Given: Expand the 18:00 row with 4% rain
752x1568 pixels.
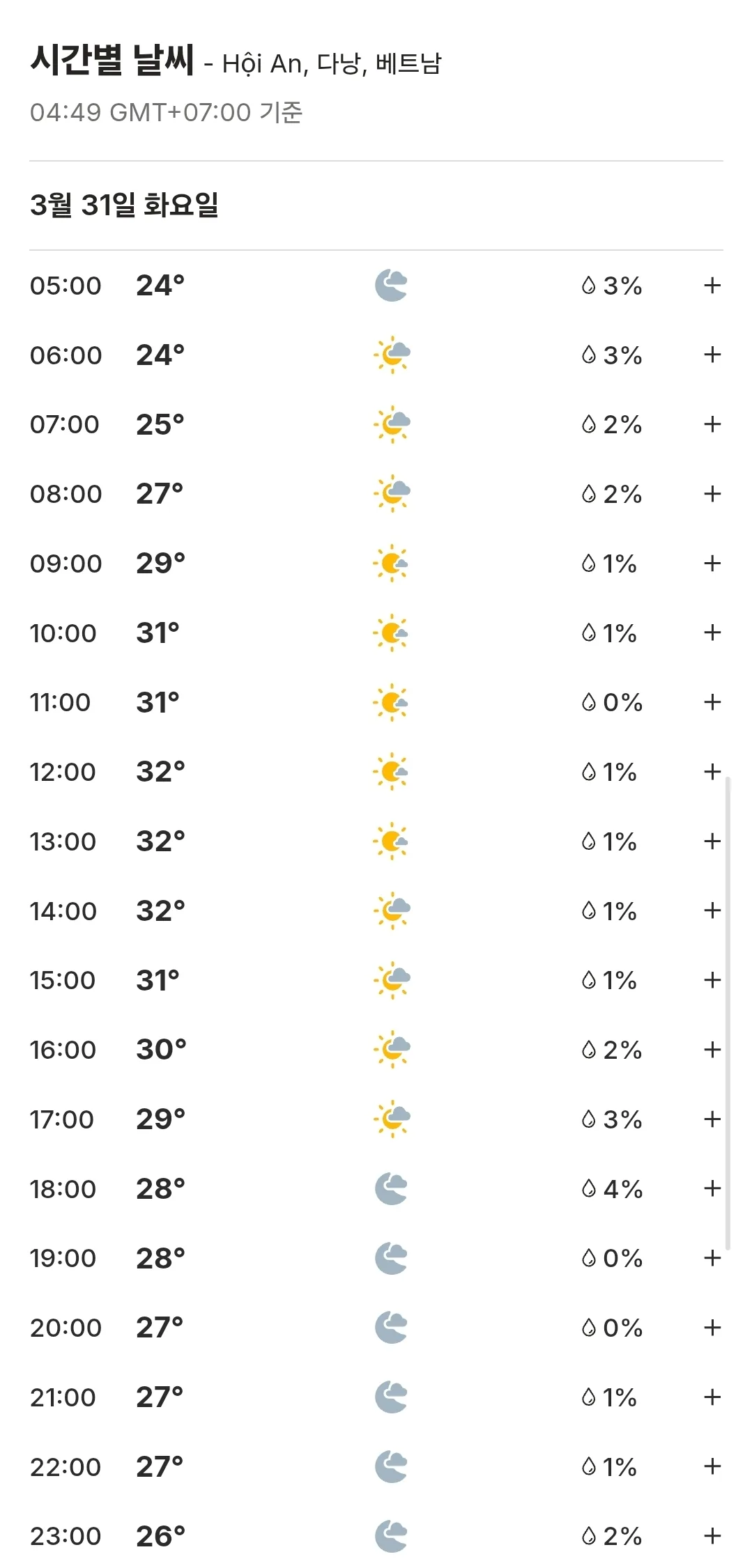Looking at the screenshot, I should (712, 1188).
